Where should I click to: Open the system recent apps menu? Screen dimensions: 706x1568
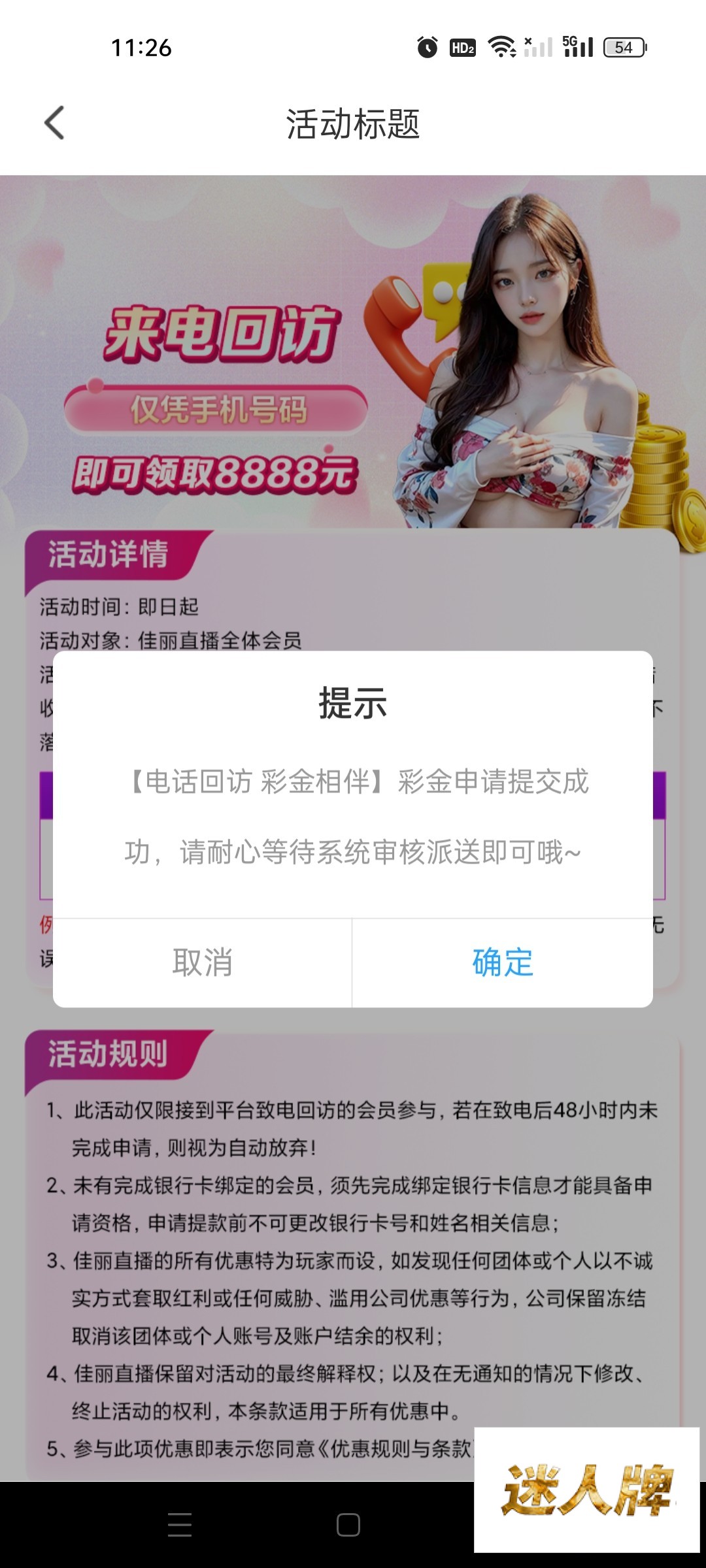[x=180, y=1524]
